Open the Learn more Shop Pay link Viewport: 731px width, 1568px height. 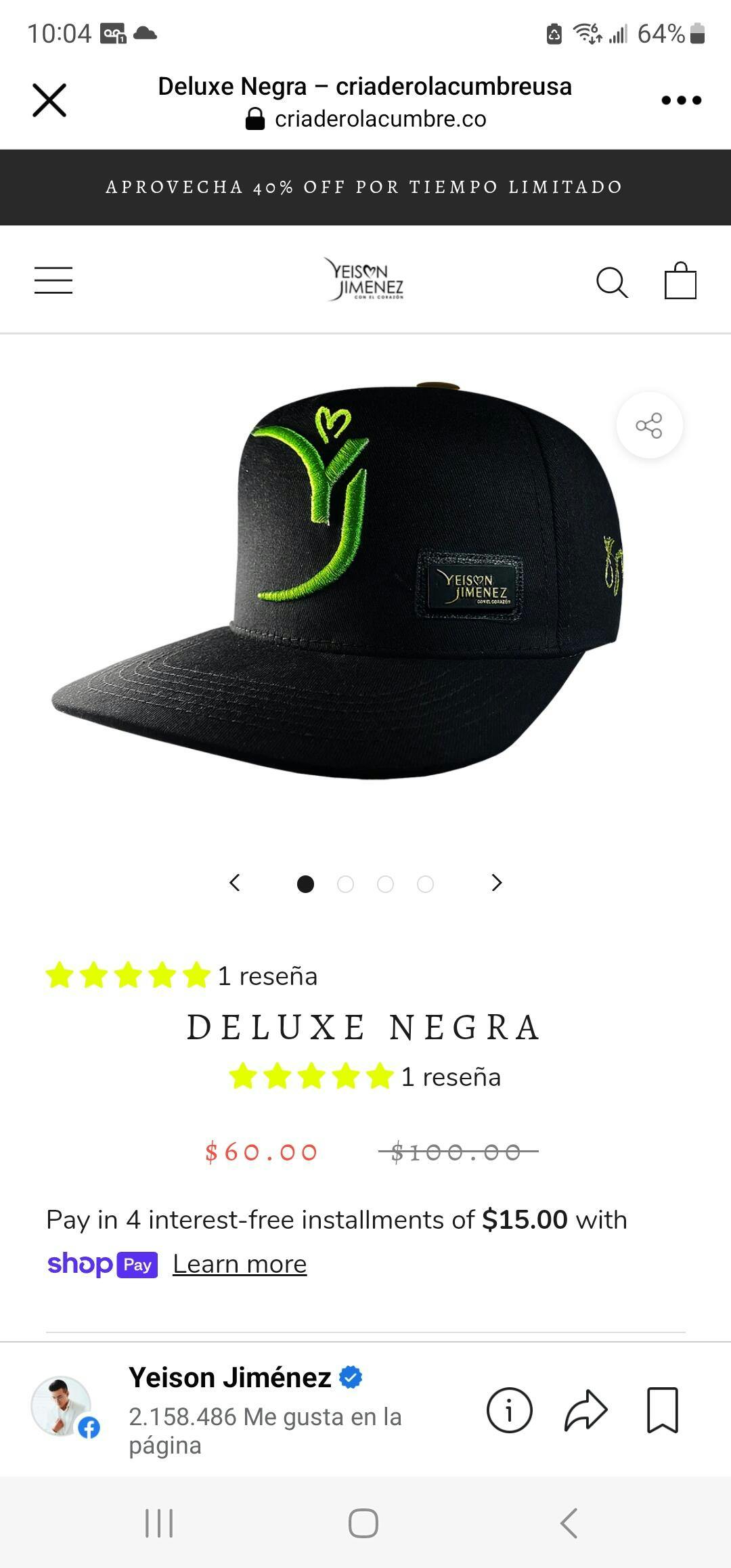coord(240,1264)
